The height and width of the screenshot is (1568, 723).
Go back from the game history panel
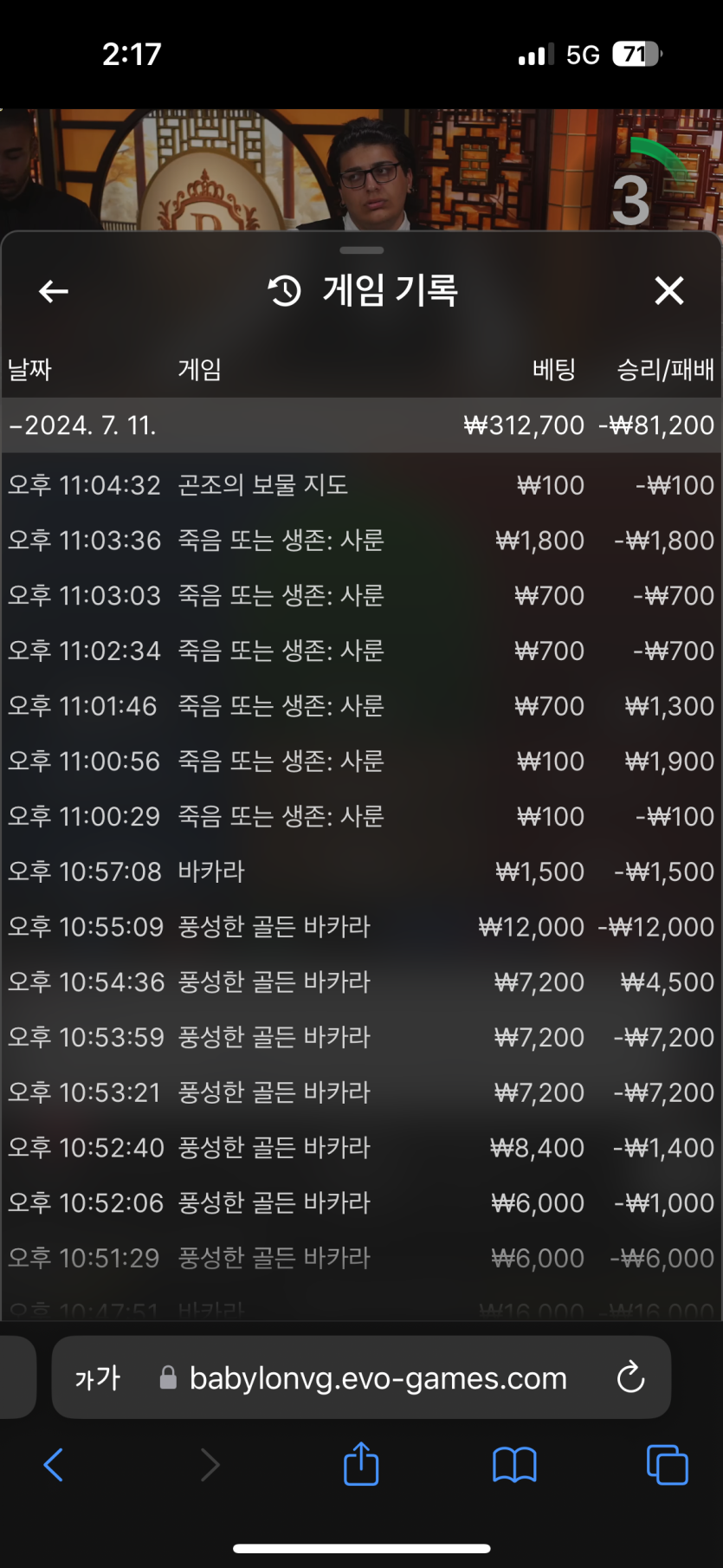pos(54,291)
